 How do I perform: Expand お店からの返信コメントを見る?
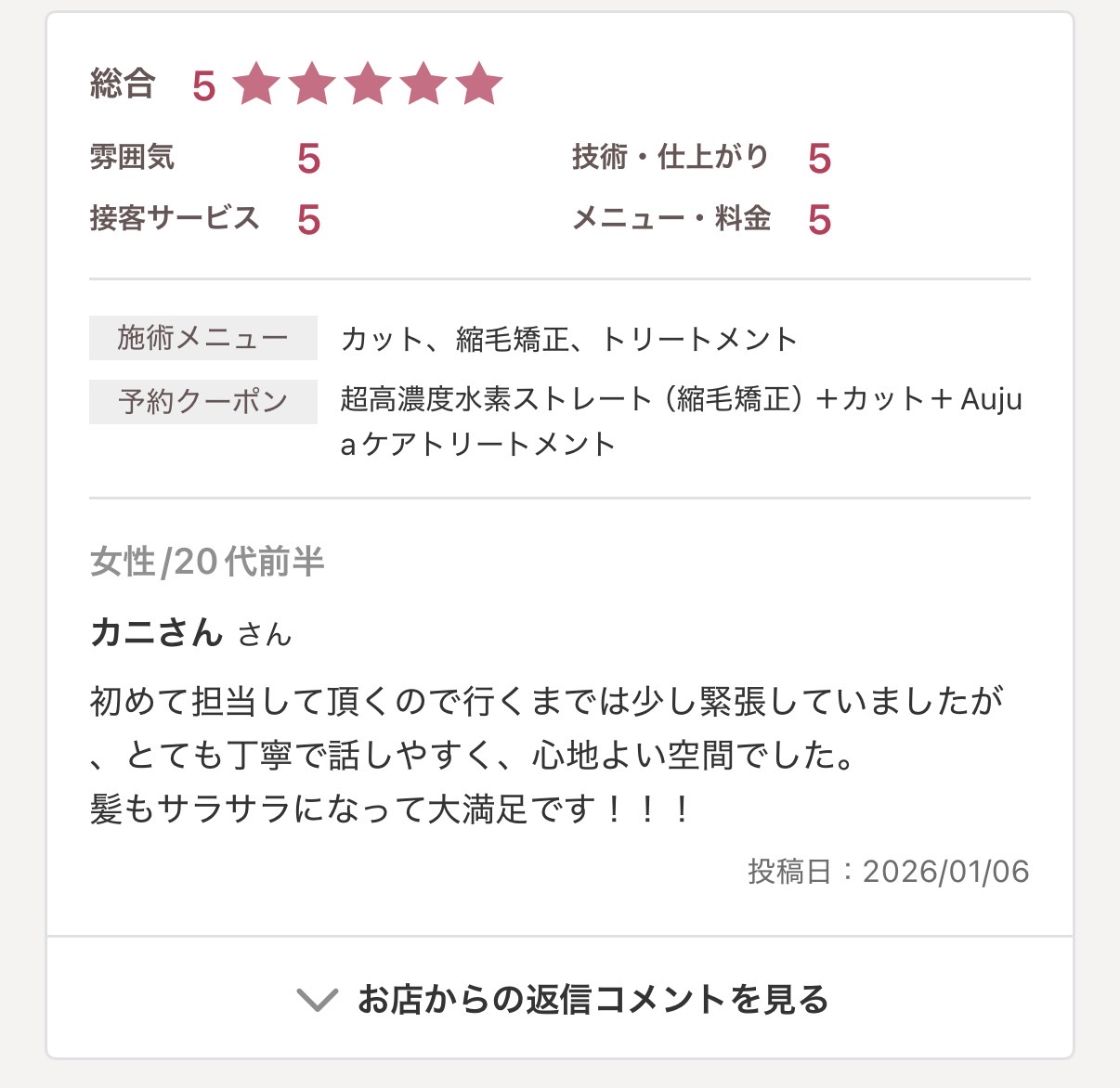561,999
